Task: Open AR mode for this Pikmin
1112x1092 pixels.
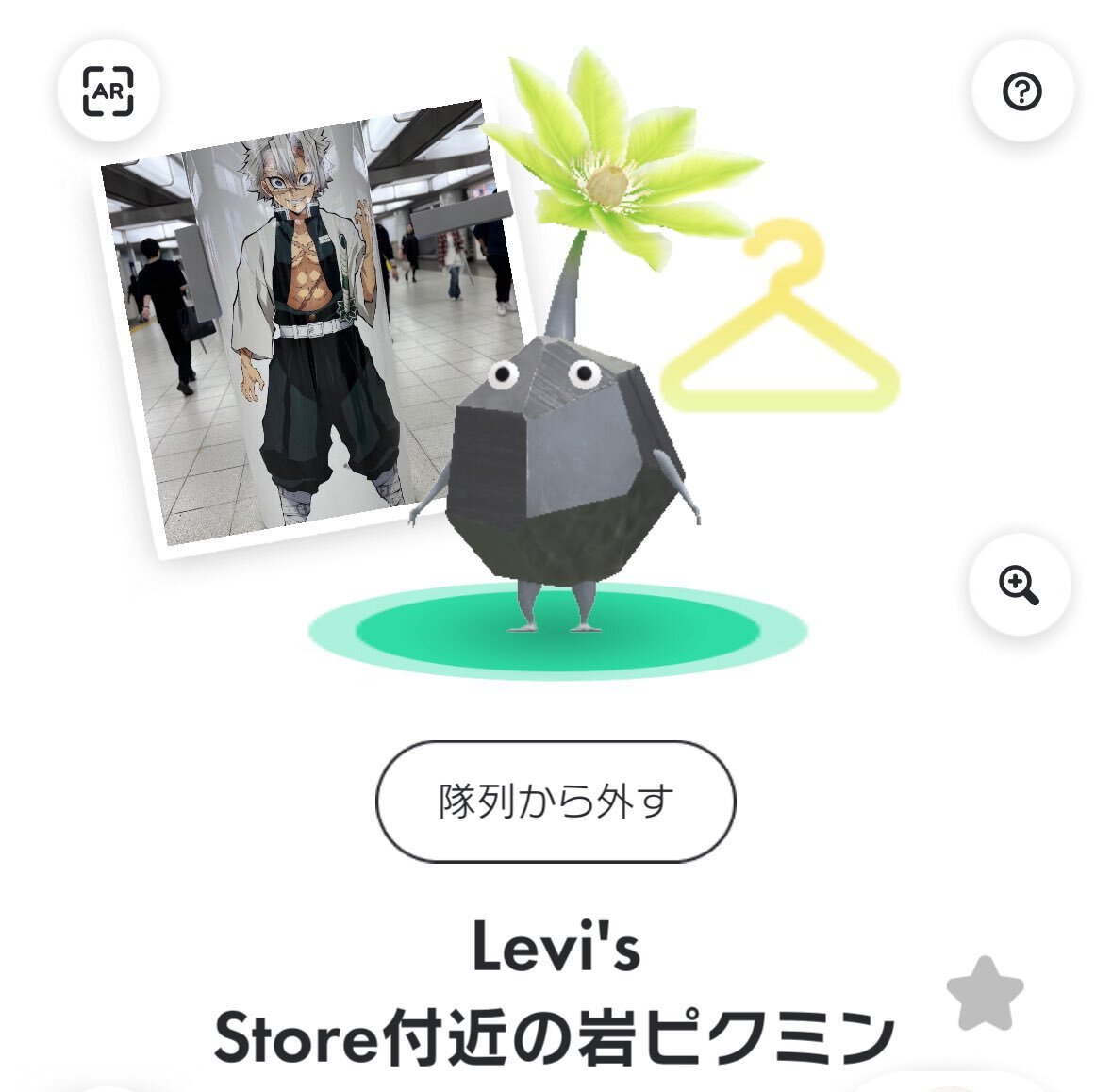Action: pos(108,91)
